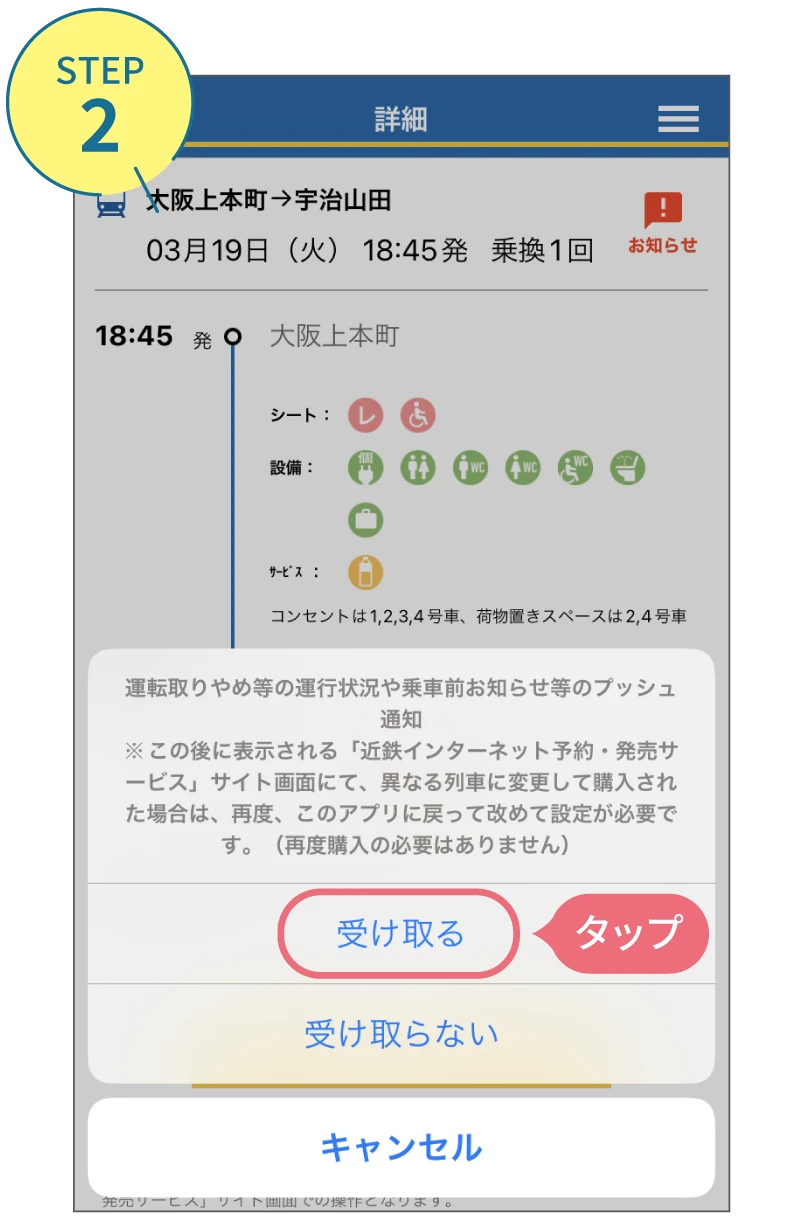Image resolution: width=802 pixels, height=1220 pixels.
Task: Tap the 受け取る button to accept notifications
Action: click(x=399, y=932)
